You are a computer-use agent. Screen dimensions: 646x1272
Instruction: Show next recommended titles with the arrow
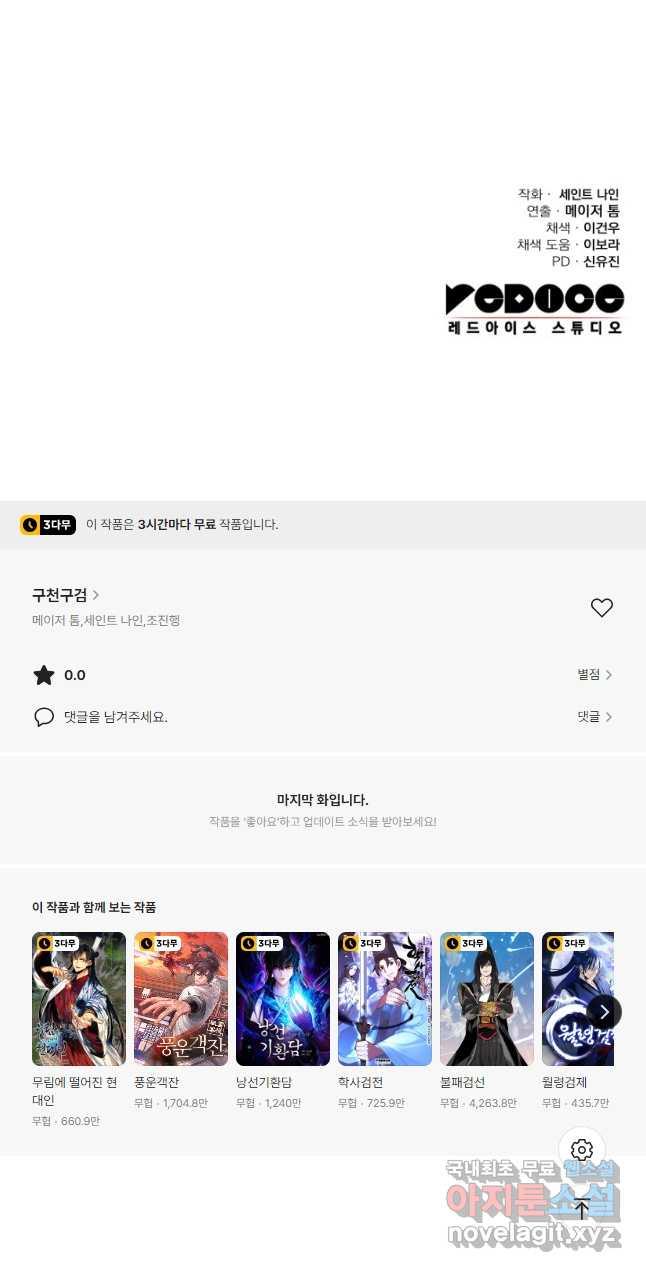click(x=604, y=1012)
